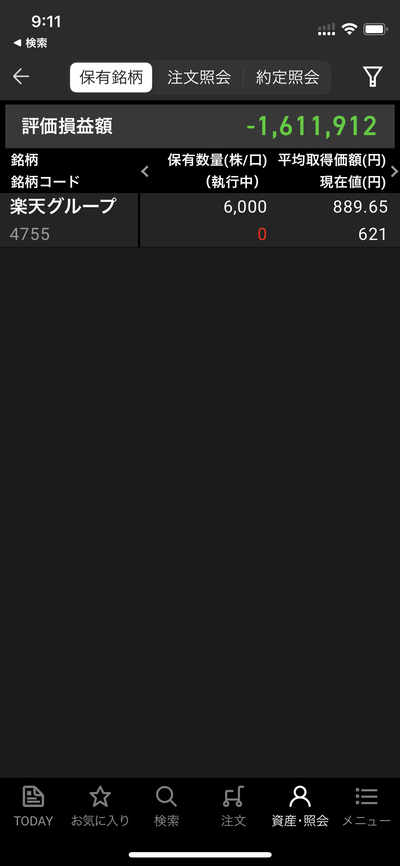
Task: Show next columns with right chevron
Action: 394,171
